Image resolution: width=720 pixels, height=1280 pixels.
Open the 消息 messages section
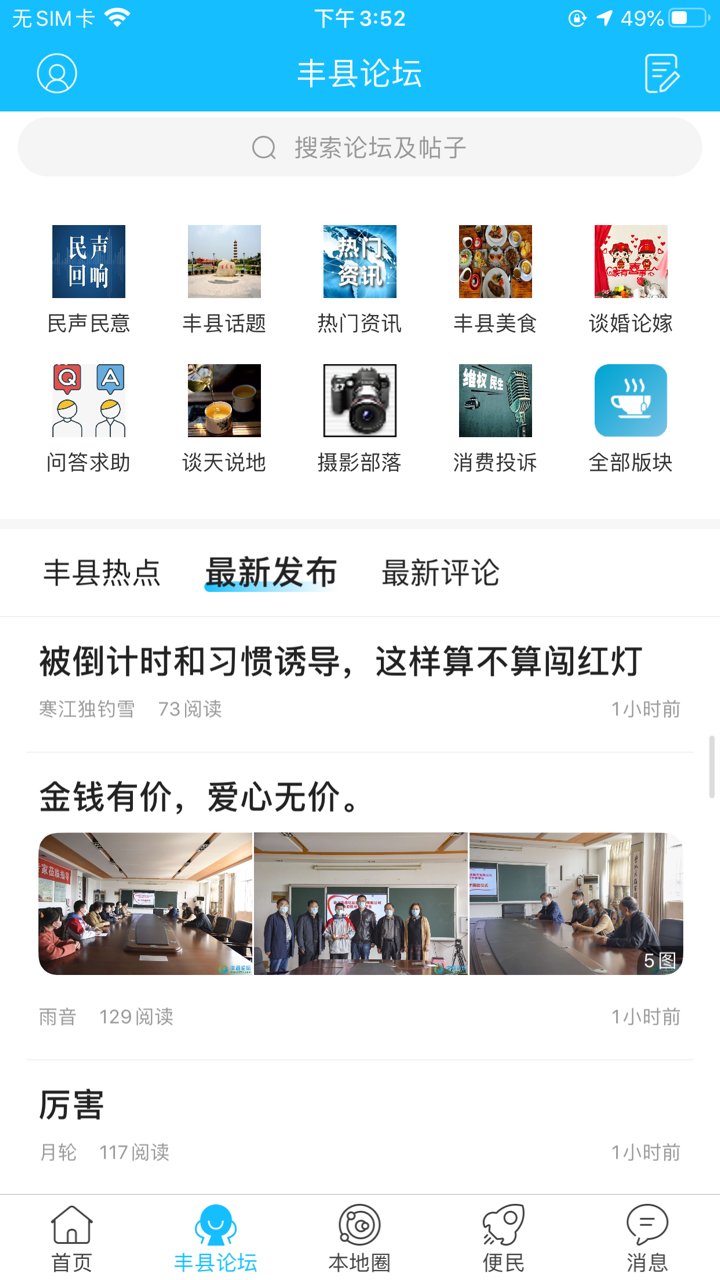pos(648,1235)
